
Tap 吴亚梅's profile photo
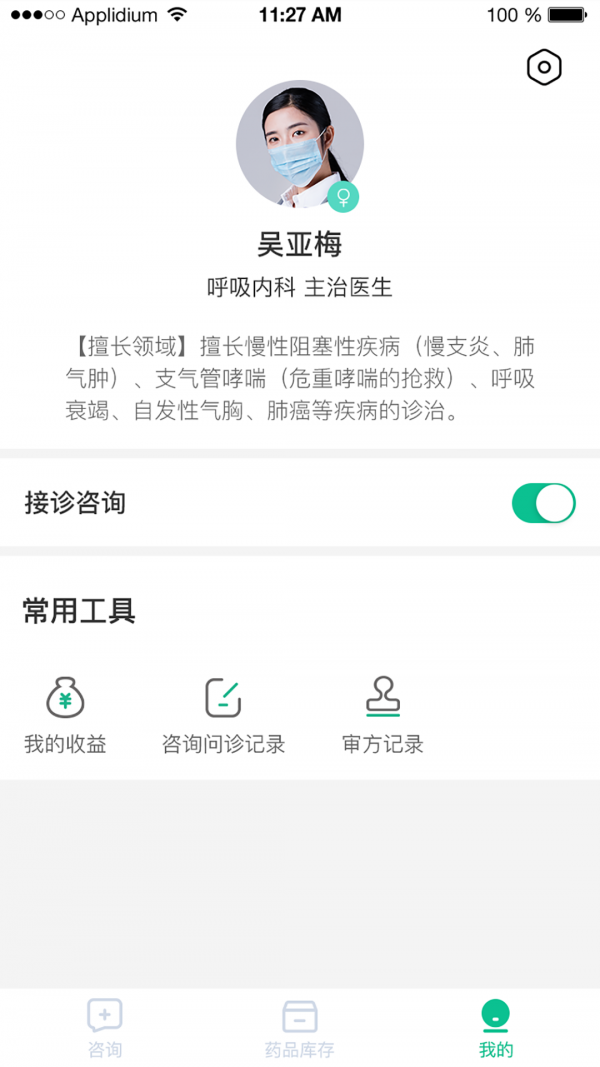click(299, 145)
